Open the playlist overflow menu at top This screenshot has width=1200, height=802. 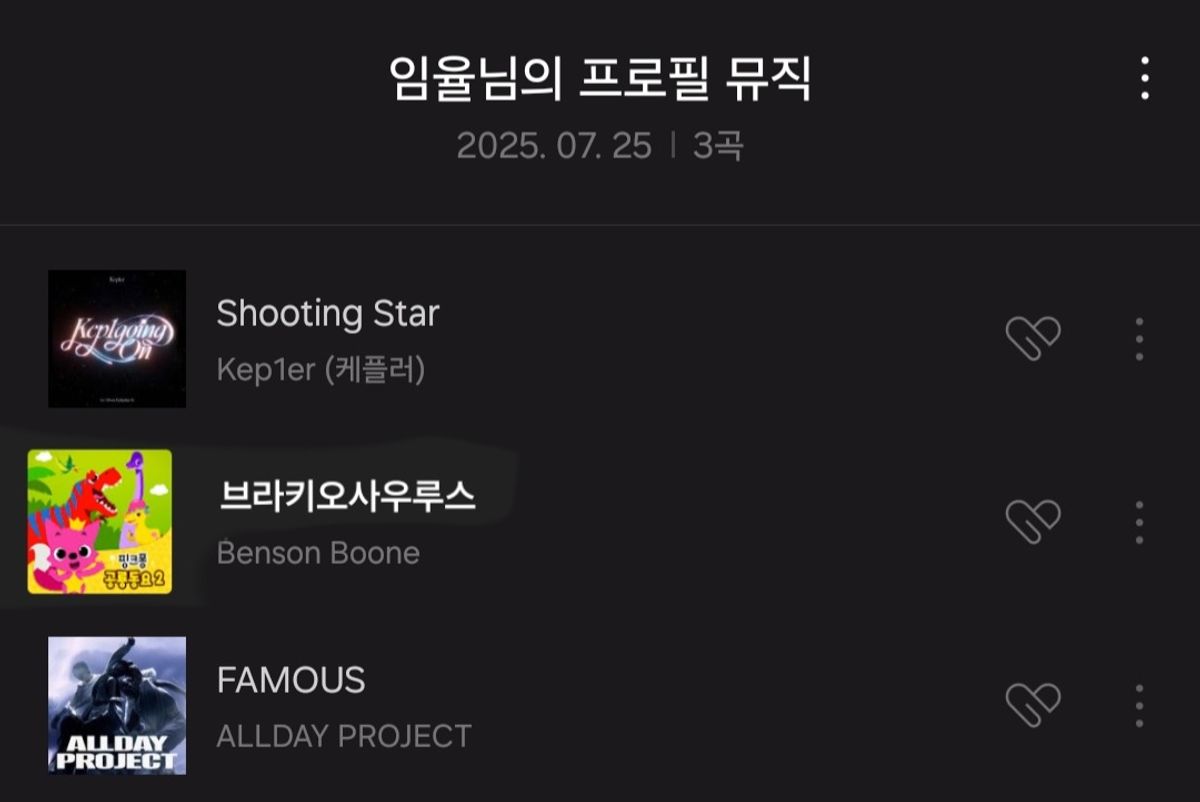1144,78
